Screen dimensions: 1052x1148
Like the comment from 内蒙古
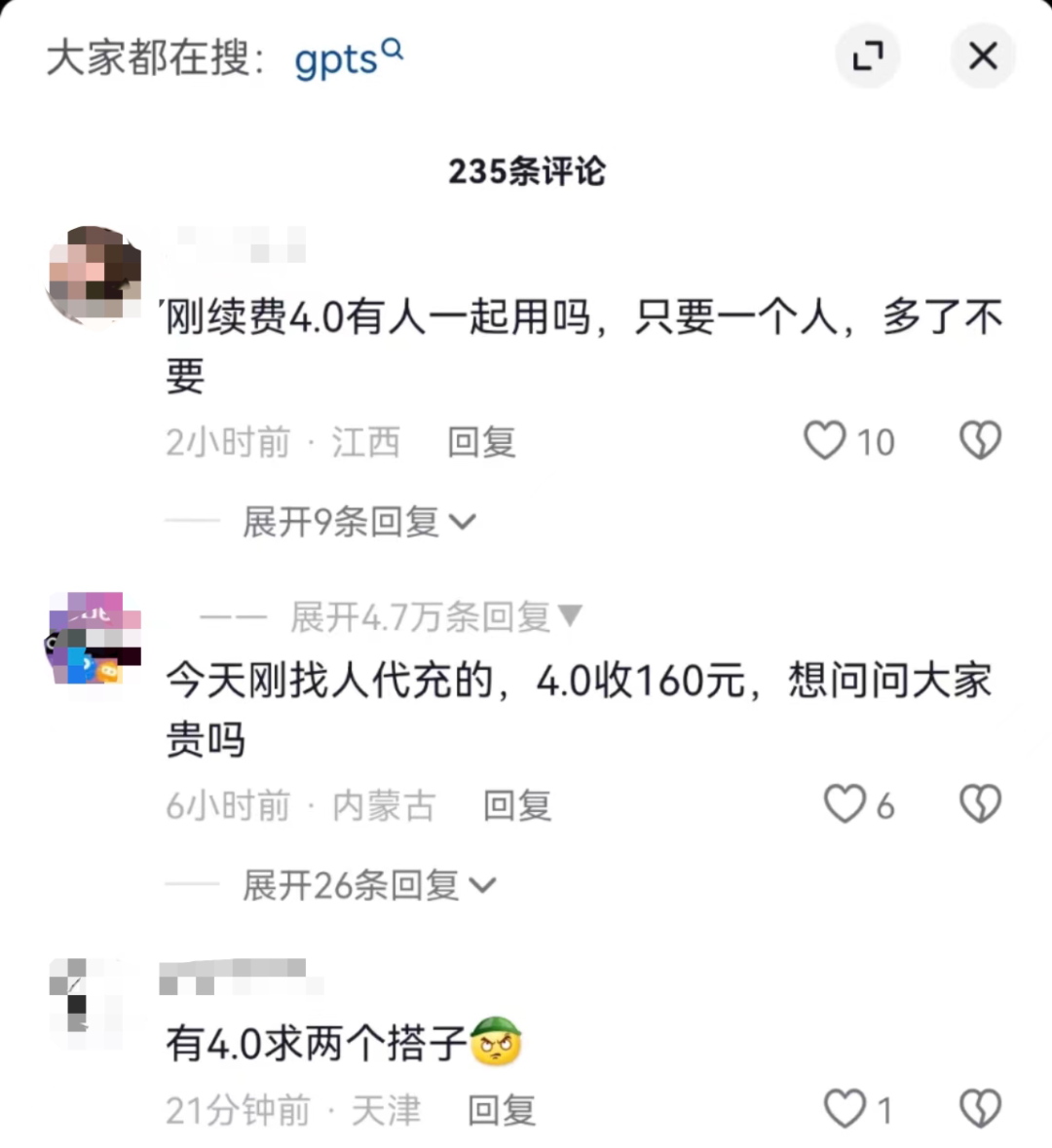click(845, 805)
